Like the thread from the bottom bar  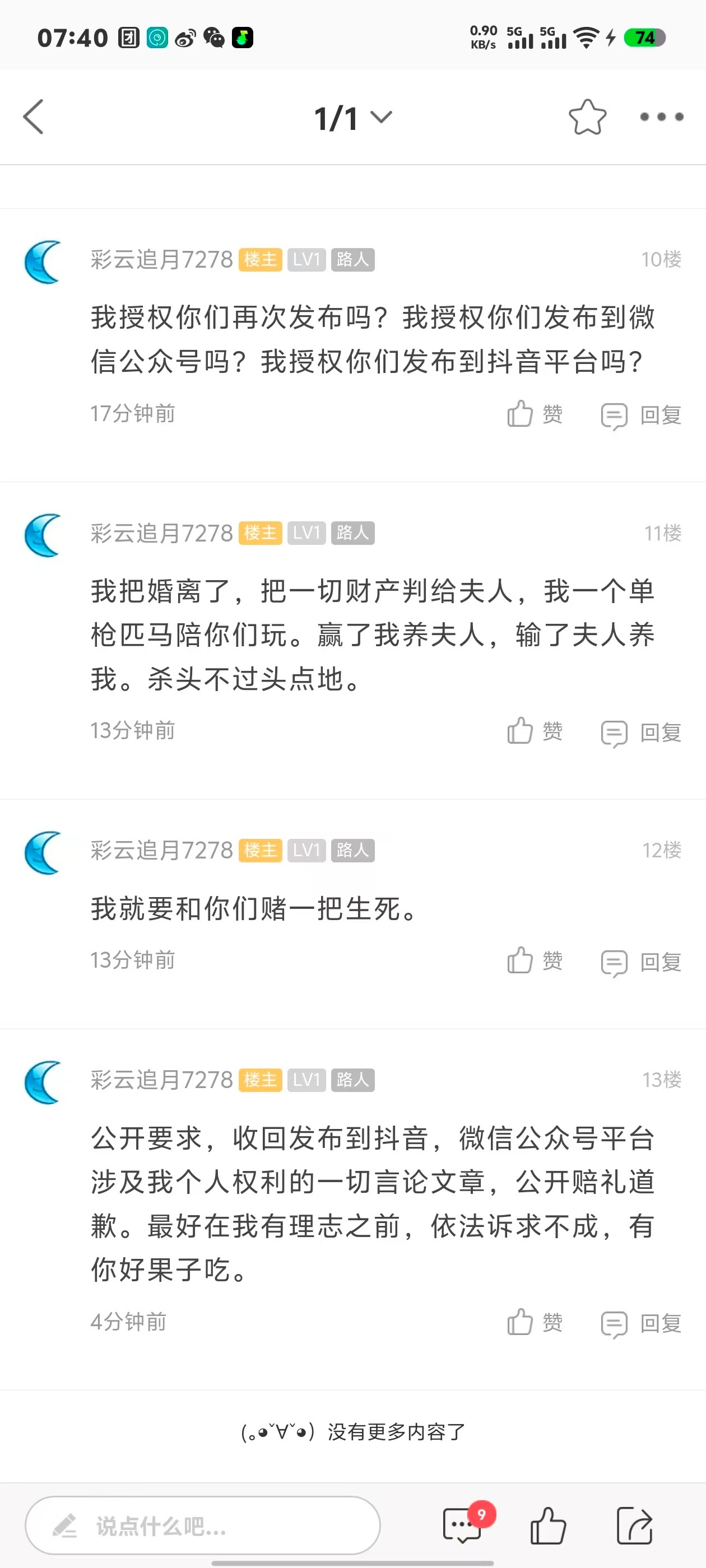(x=547, y=1525)
